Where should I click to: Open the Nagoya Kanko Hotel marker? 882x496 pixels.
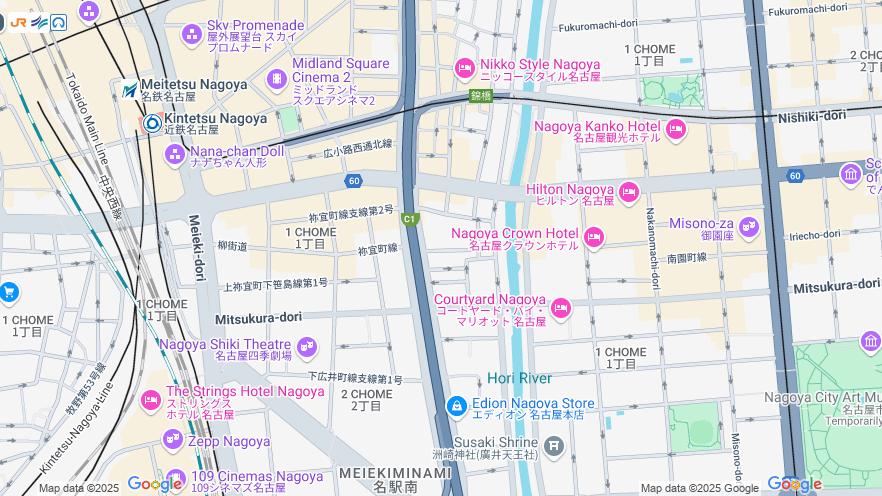(675, 128)
